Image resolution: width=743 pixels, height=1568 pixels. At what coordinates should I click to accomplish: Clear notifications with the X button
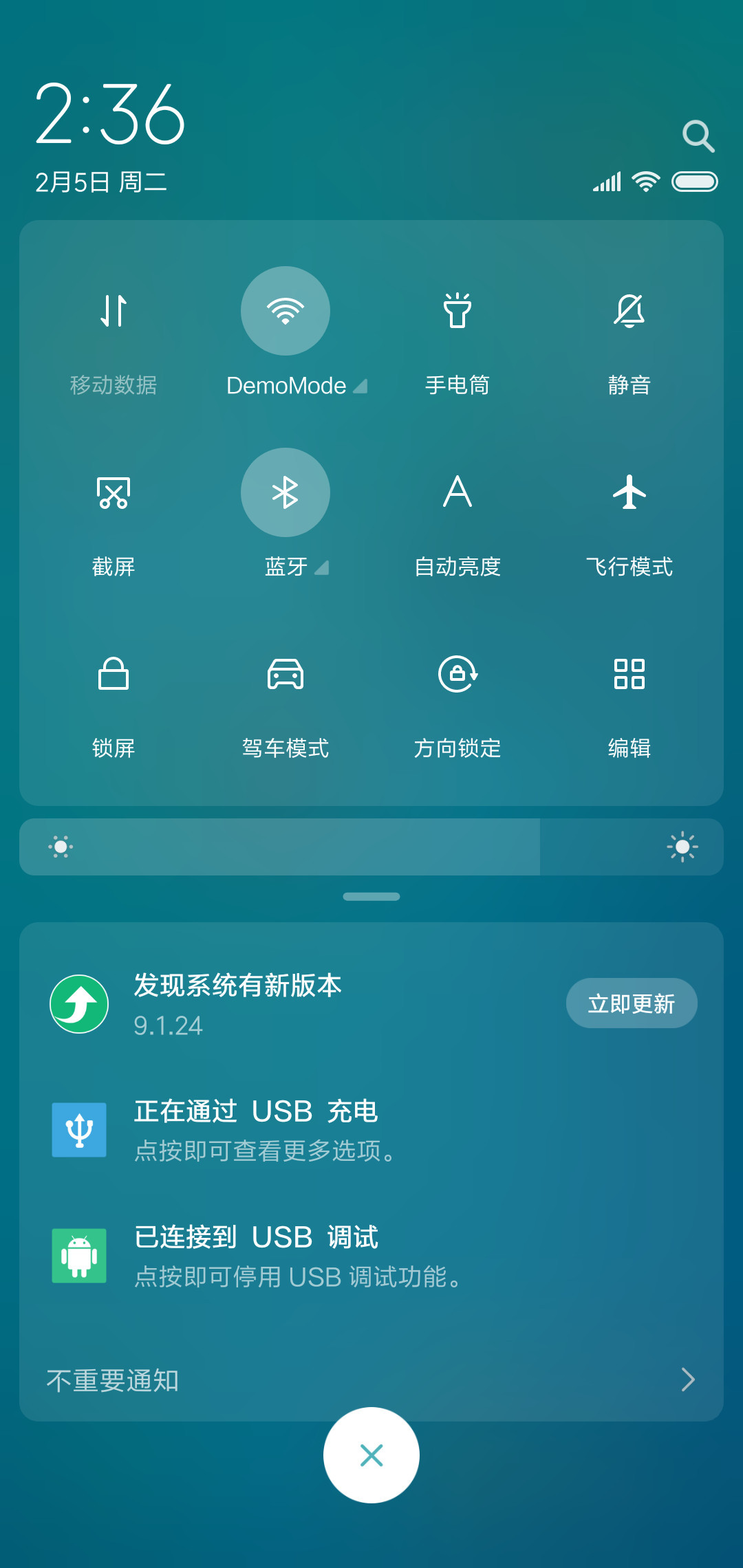tap(371, 1455)
